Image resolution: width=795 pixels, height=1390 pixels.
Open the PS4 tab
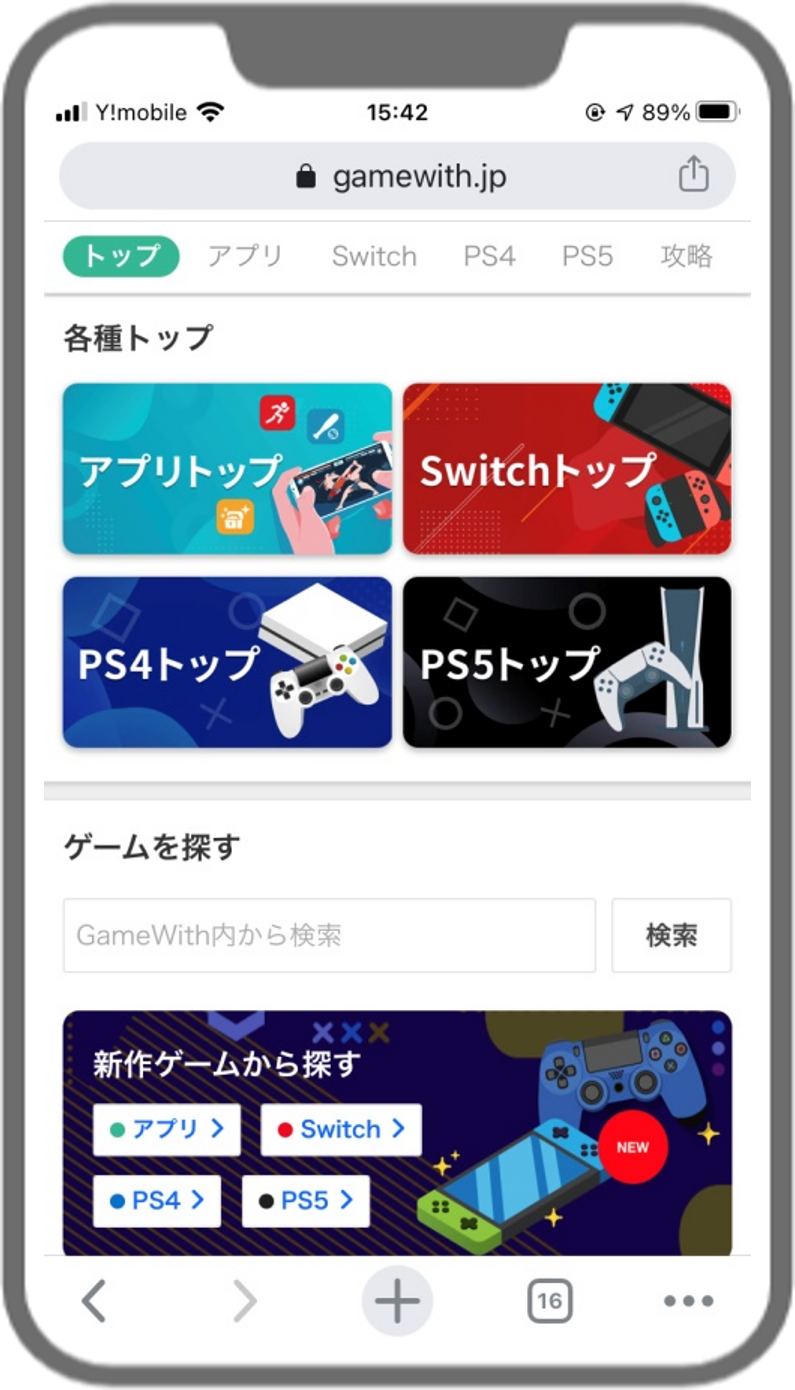pyautogui.click(x=489, y=256)
